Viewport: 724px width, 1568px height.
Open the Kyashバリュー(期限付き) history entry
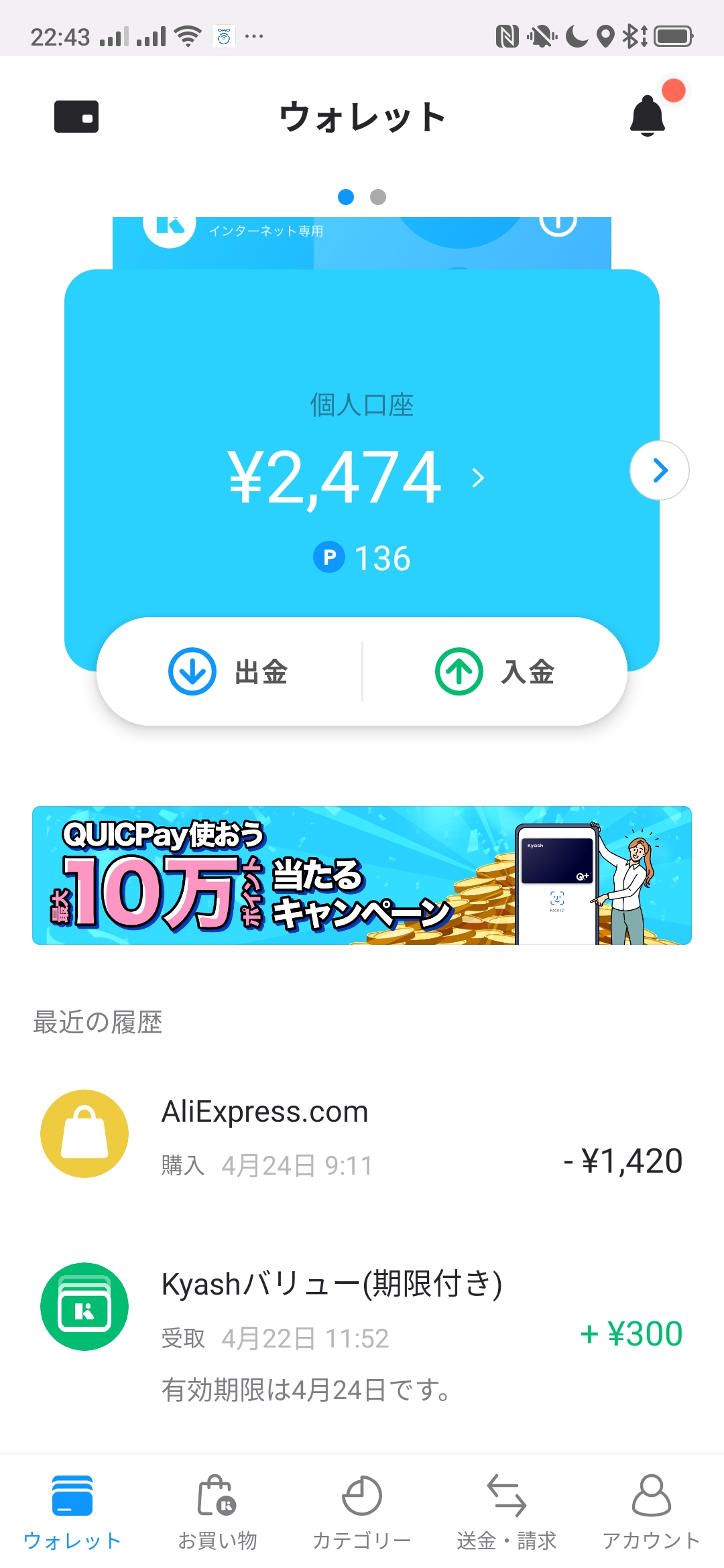click(x=362, y=1313)
